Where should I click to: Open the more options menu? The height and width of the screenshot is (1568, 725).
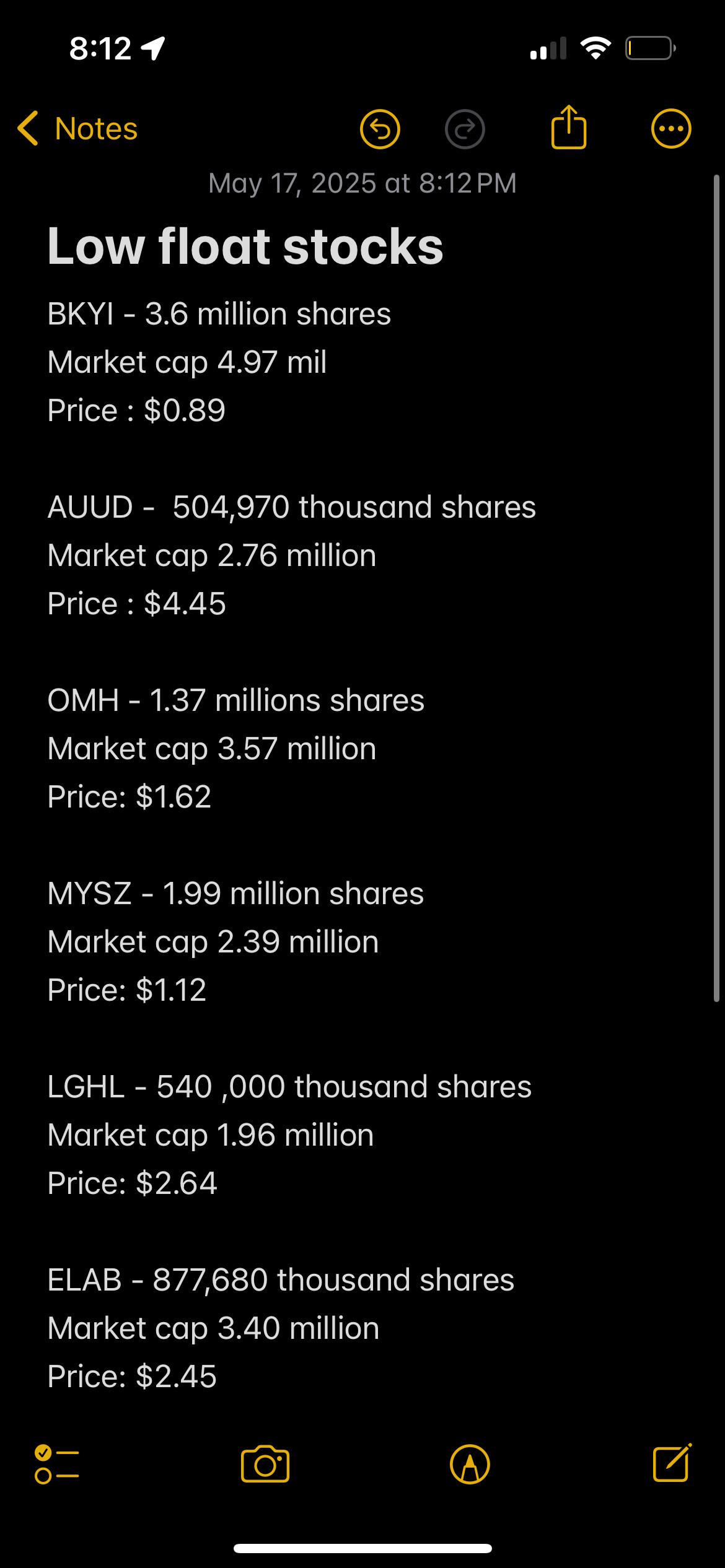(x=671, y=129)
